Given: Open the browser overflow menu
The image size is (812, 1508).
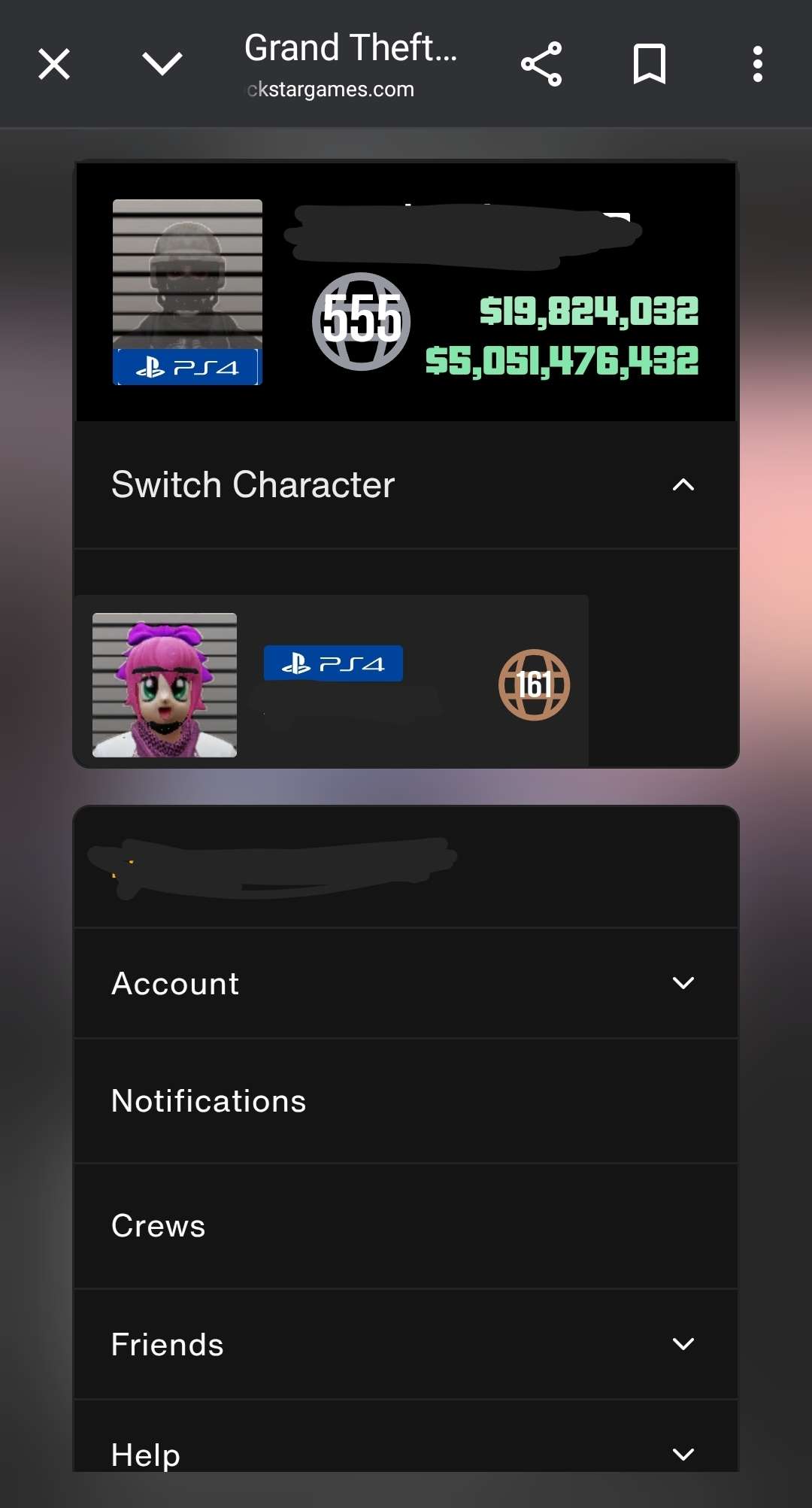Looking at the screenshot, I should coord(758,64).
